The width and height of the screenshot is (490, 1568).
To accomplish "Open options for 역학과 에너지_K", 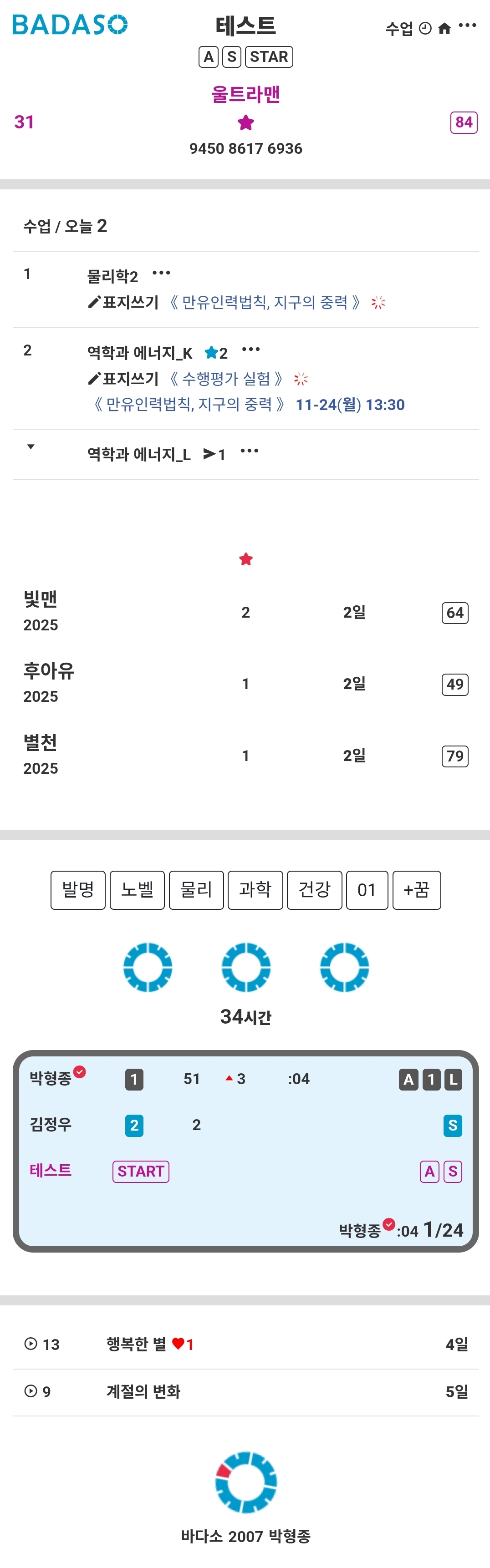I will pos(251,350).
